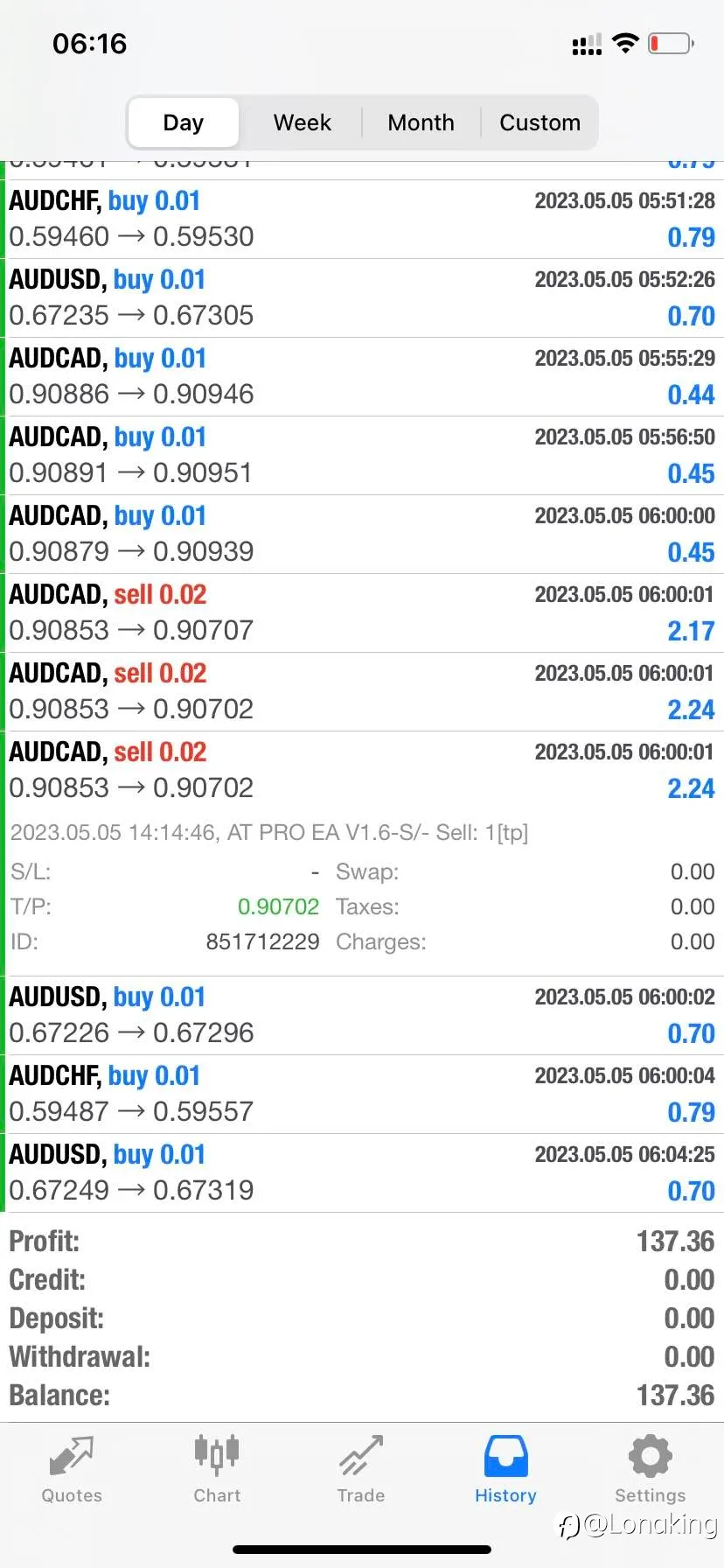Expand the AUDCAD sell with profit 2.17

[362, 612]
